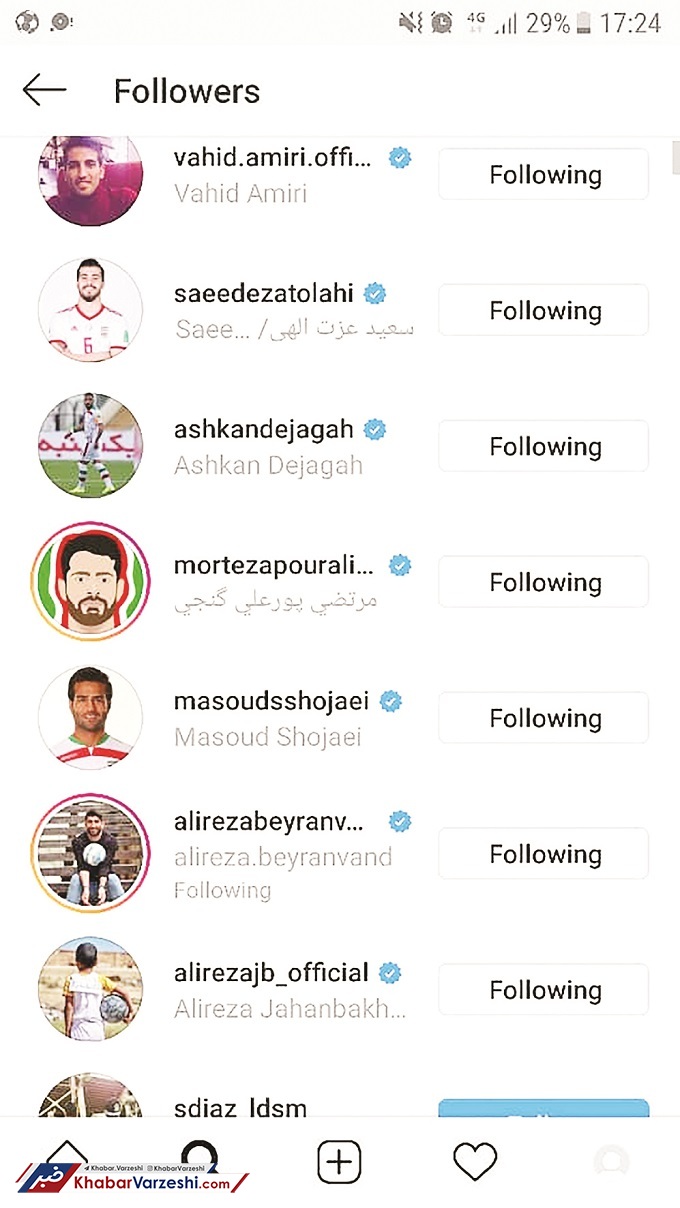
Task: Tap Following button next to masoudsshojaei
Action: tap(544, 719)
